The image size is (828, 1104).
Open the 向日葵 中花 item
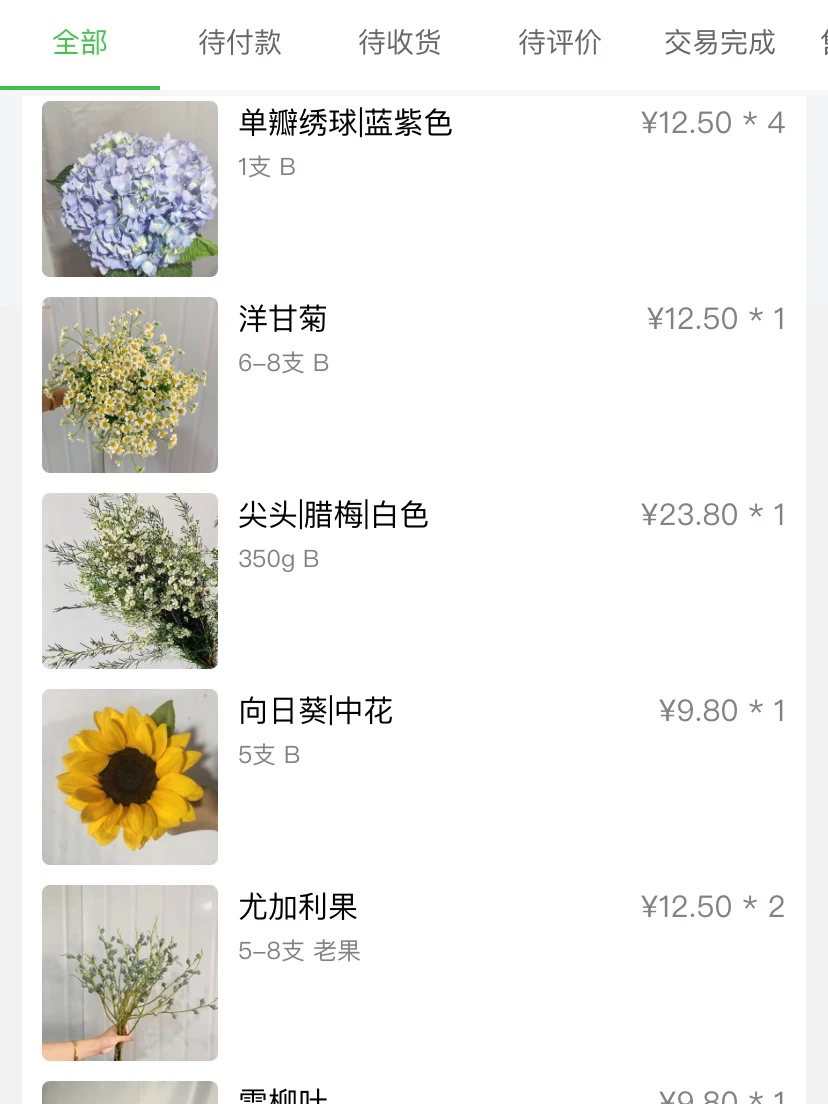[x=315, y=711]
